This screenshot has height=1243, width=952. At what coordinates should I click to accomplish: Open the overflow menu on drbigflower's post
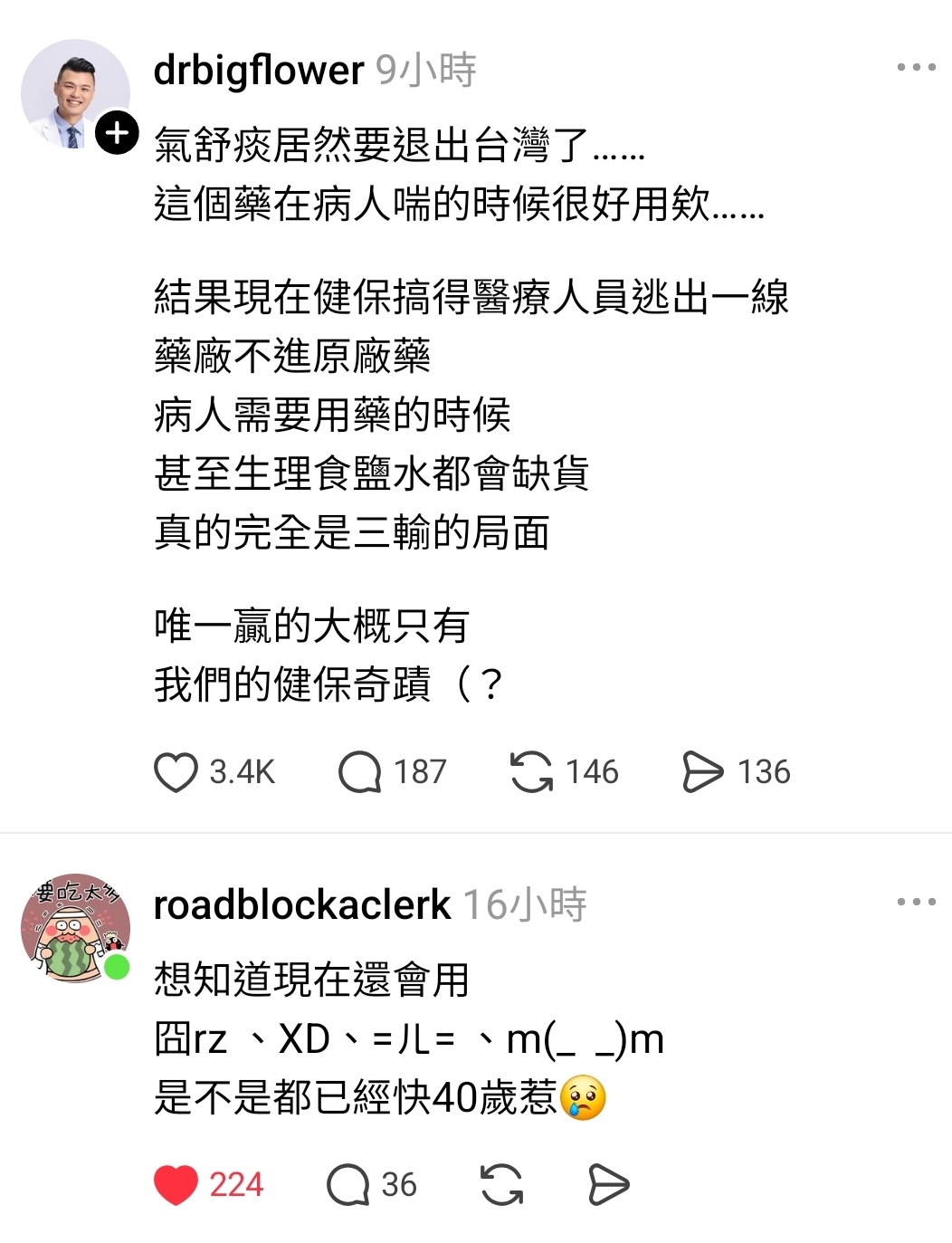pyautogui.click(x=916, y=67)
